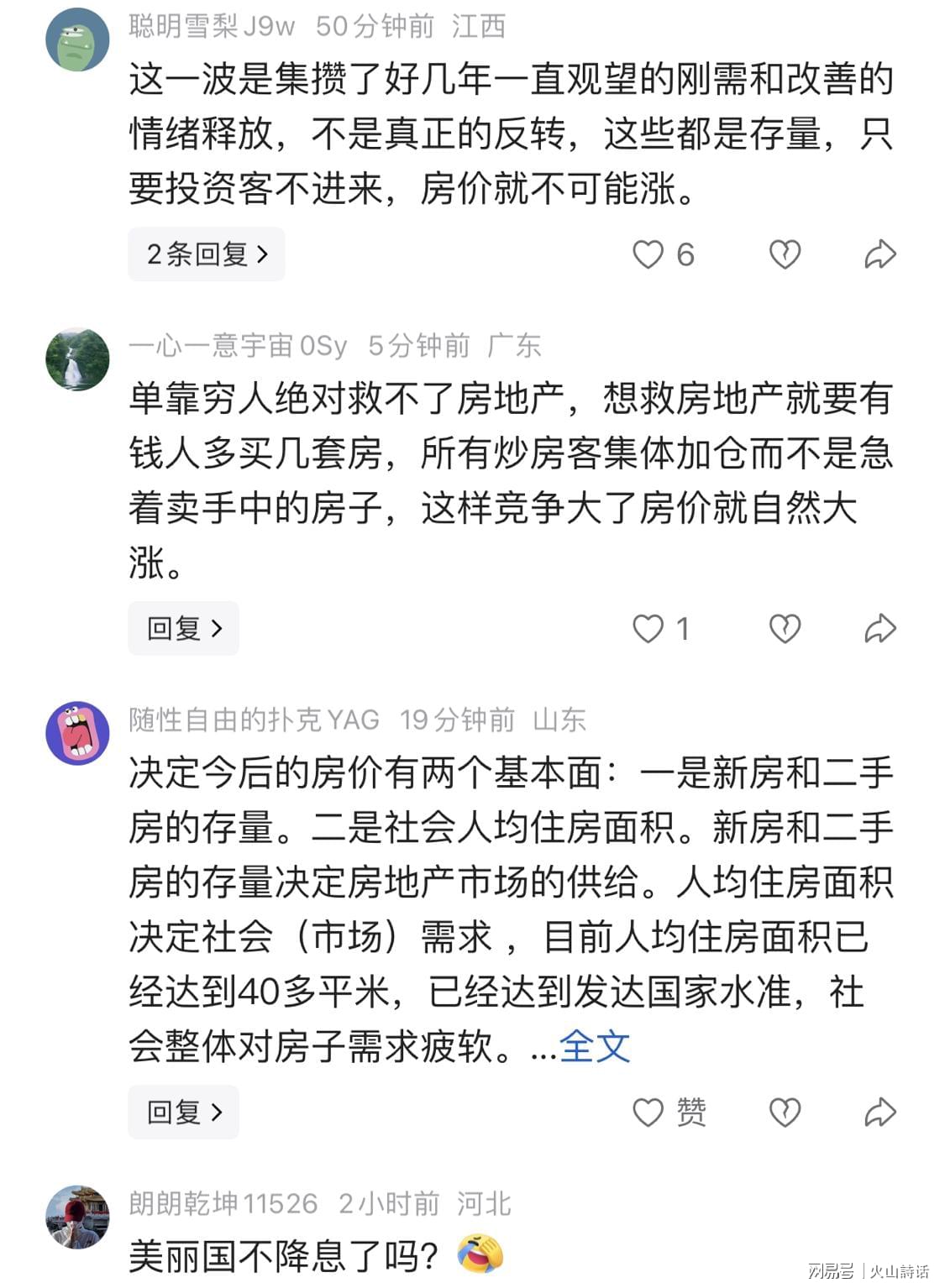Dislike 一心一意宇宙0Sy's comment

click(785, 629)
